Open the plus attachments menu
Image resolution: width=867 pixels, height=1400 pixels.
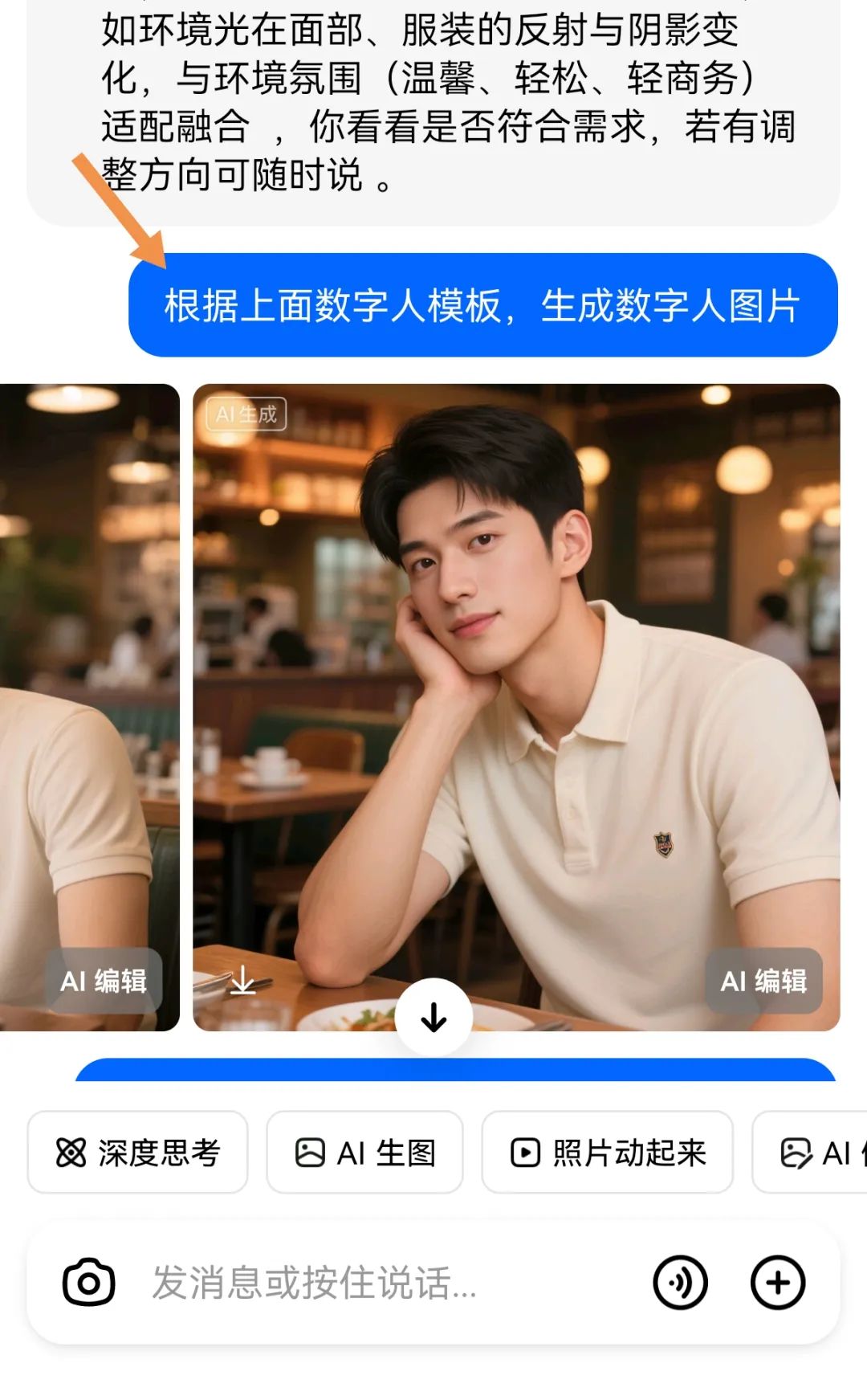(777, 1283)
